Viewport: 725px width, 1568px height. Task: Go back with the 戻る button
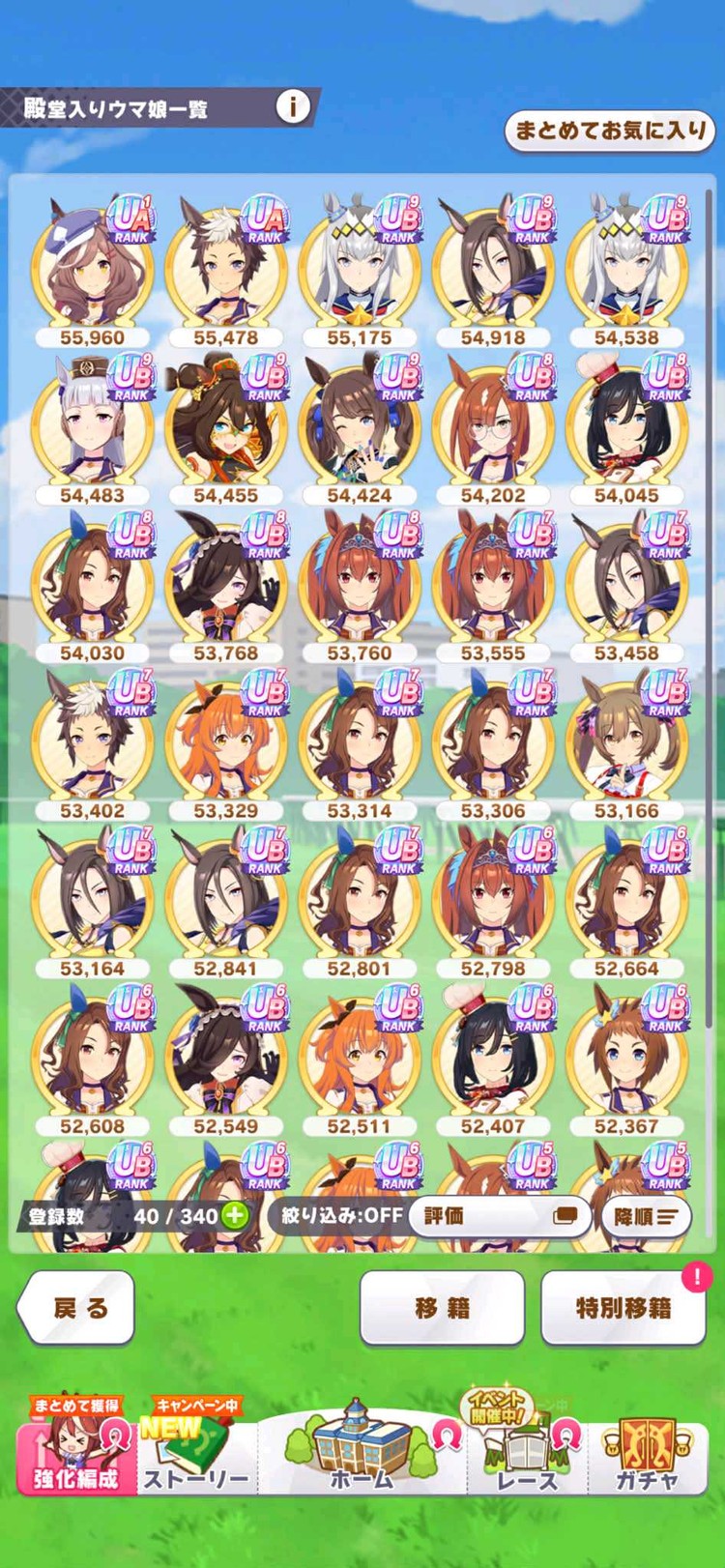79,1308
